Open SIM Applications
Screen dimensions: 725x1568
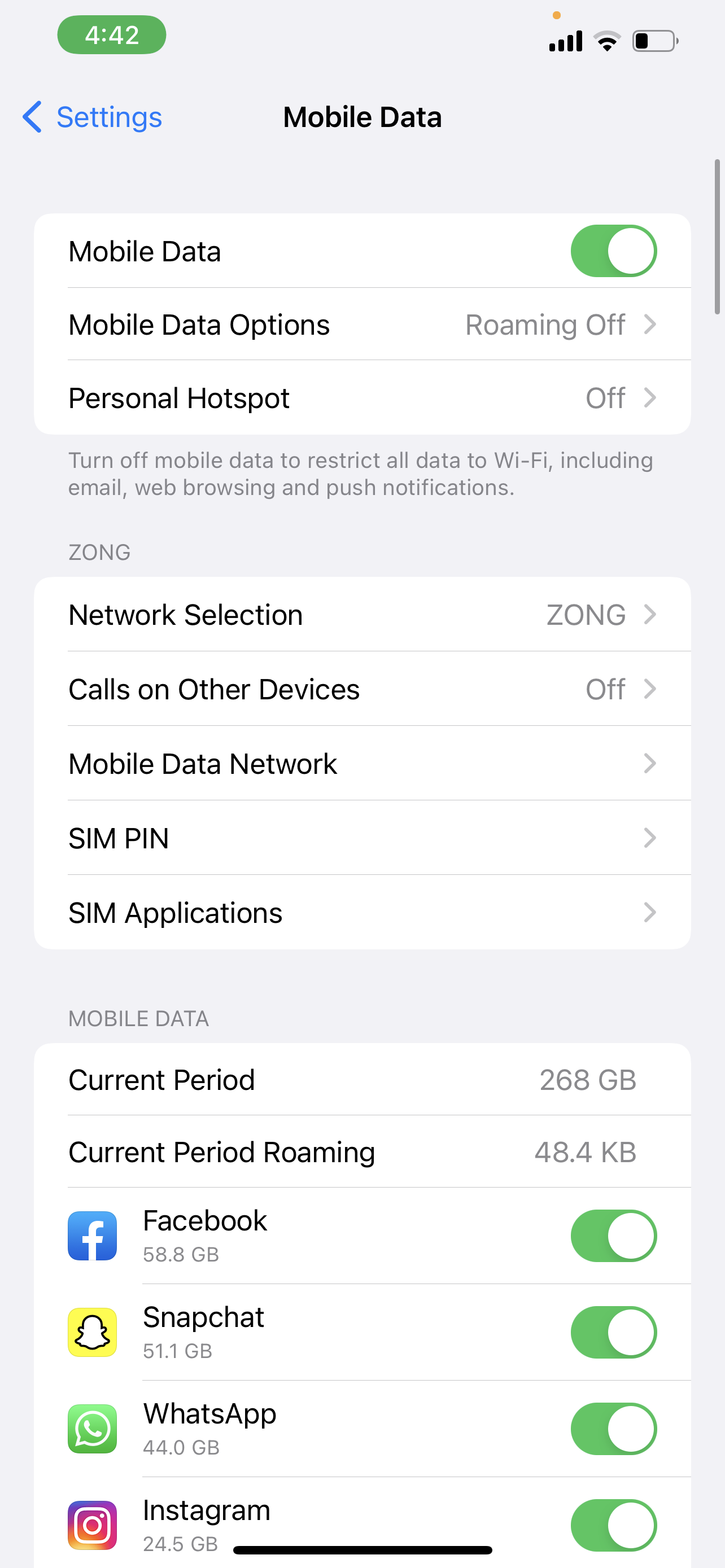pos(362,913)
